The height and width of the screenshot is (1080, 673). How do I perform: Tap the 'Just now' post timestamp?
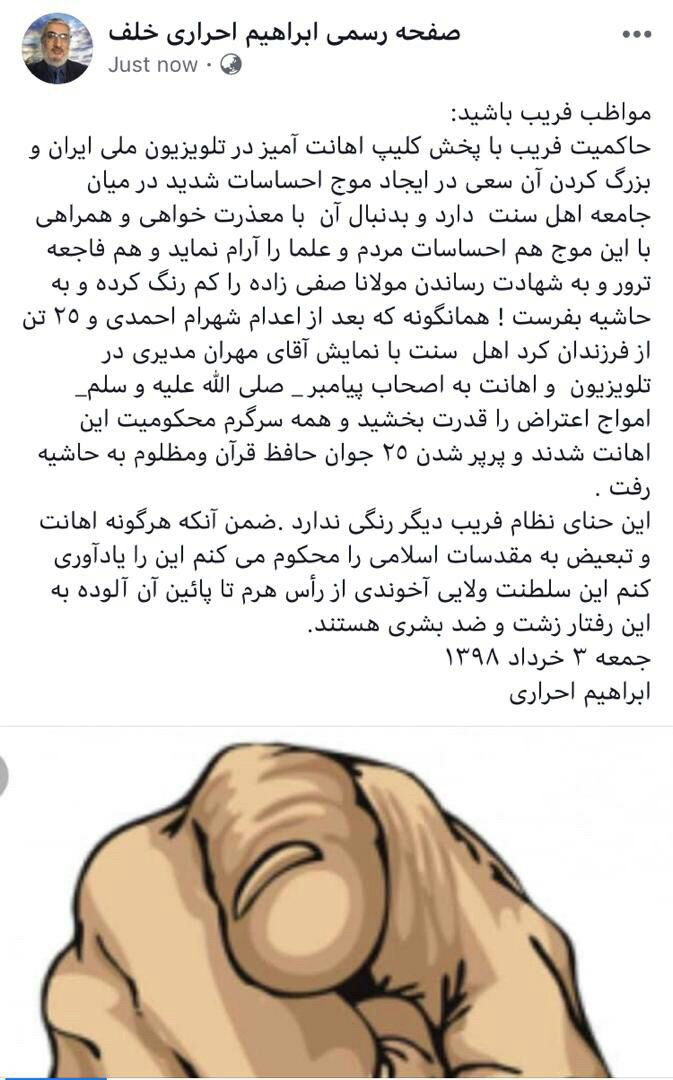[152, 65]
